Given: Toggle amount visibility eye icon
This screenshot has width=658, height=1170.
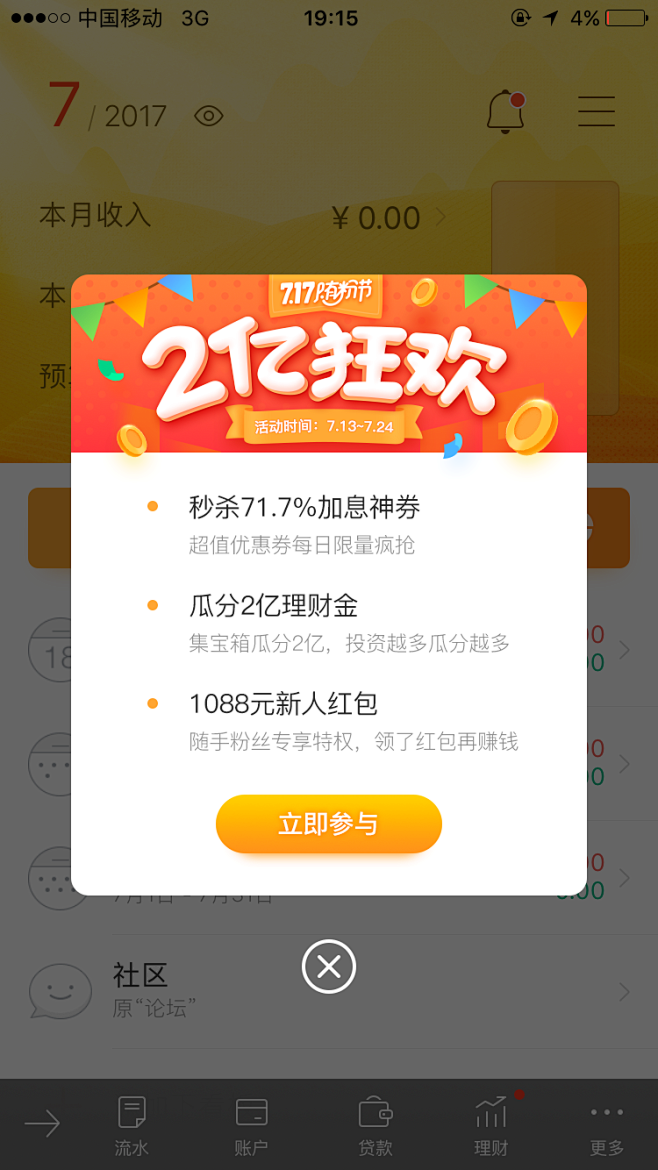Looking at the screenshot, I should click(x=208, y=116).
